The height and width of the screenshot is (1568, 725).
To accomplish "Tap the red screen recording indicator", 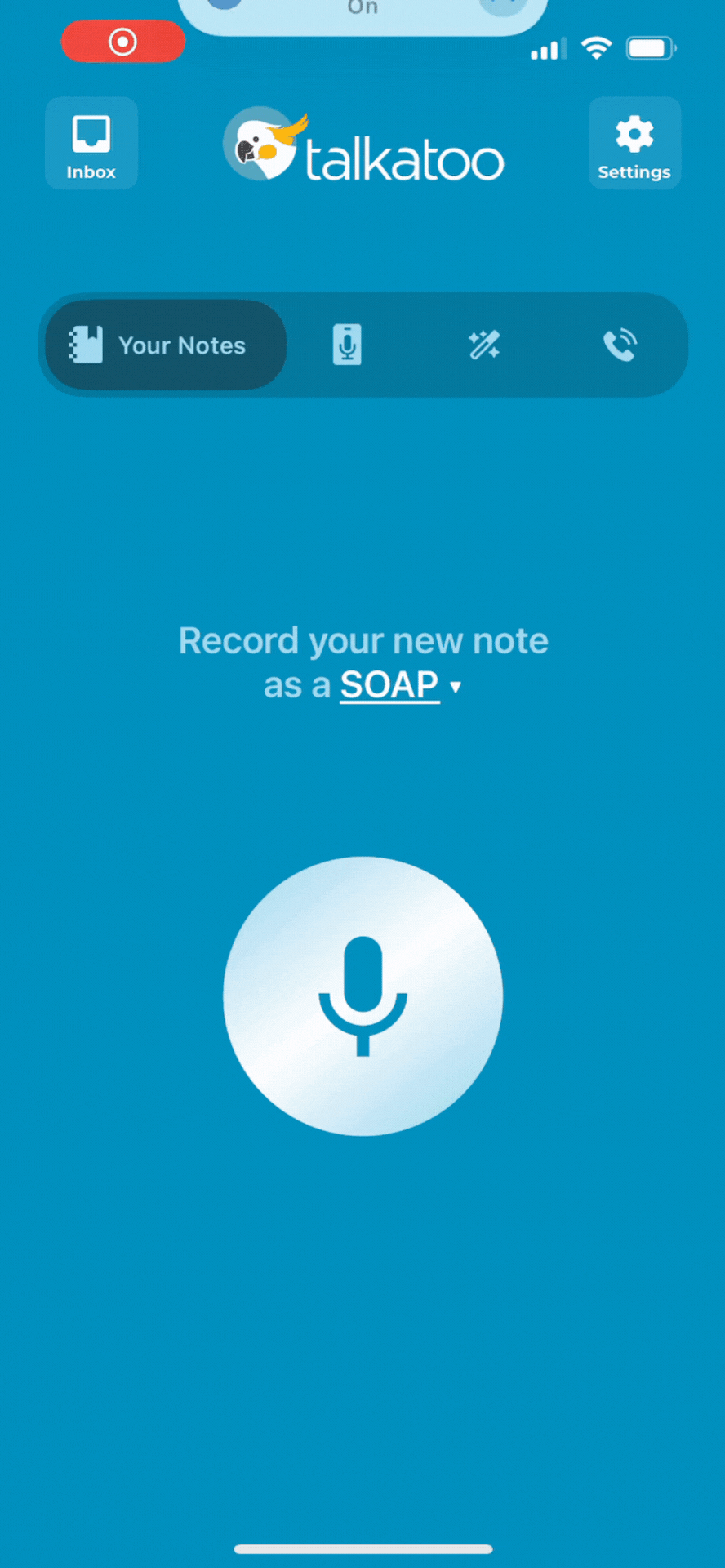I will [123, 42].
